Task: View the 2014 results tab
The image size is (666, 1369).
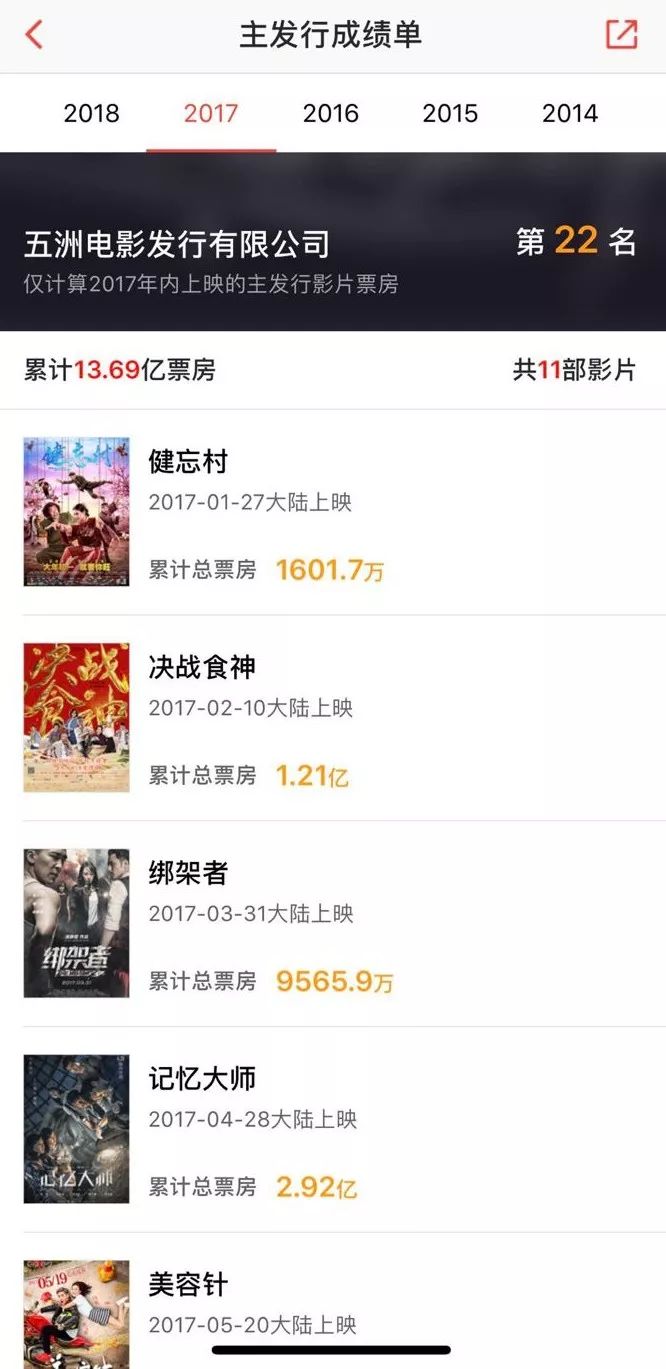Action: click(x=570, y=113)
